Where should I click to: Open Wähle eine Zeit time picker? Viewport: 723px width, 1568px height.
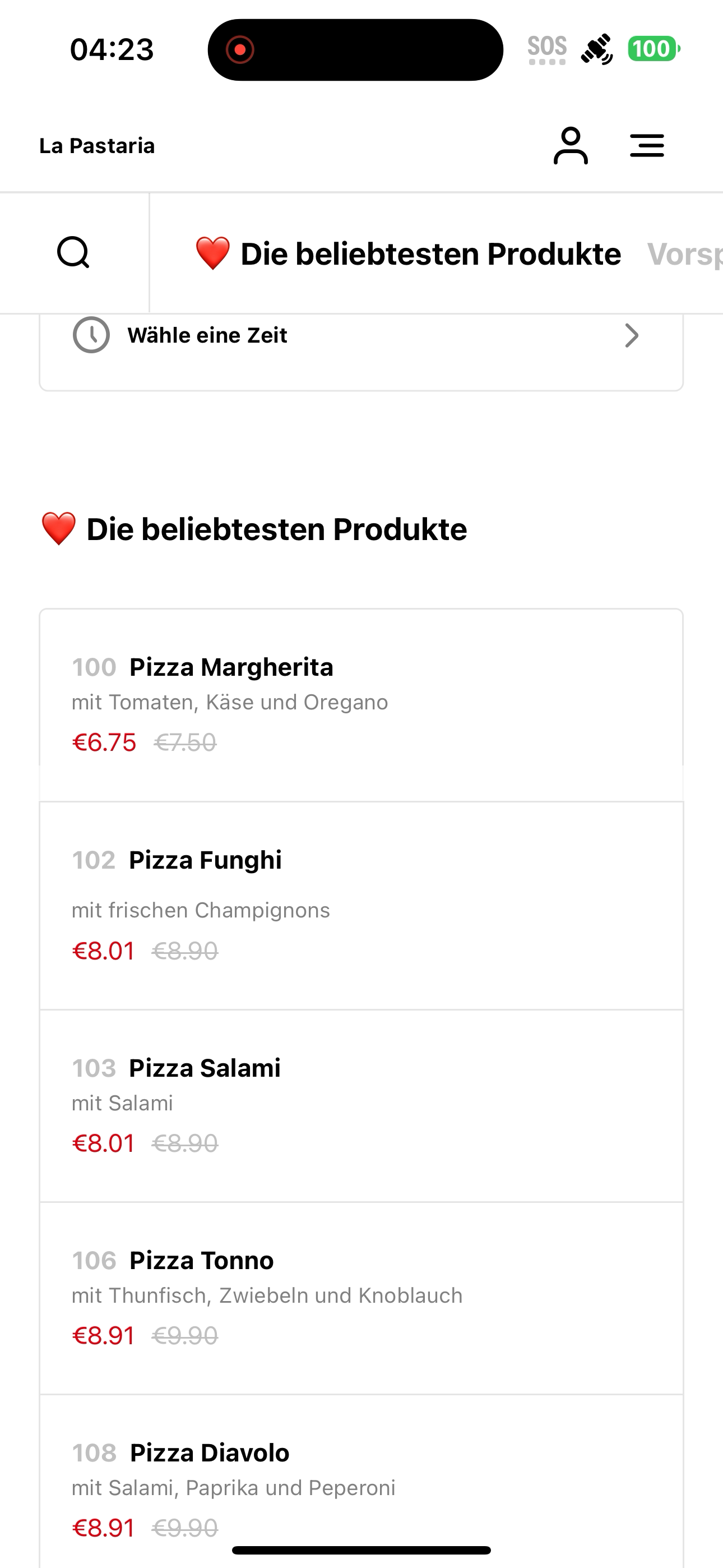(x=361, y=335)
